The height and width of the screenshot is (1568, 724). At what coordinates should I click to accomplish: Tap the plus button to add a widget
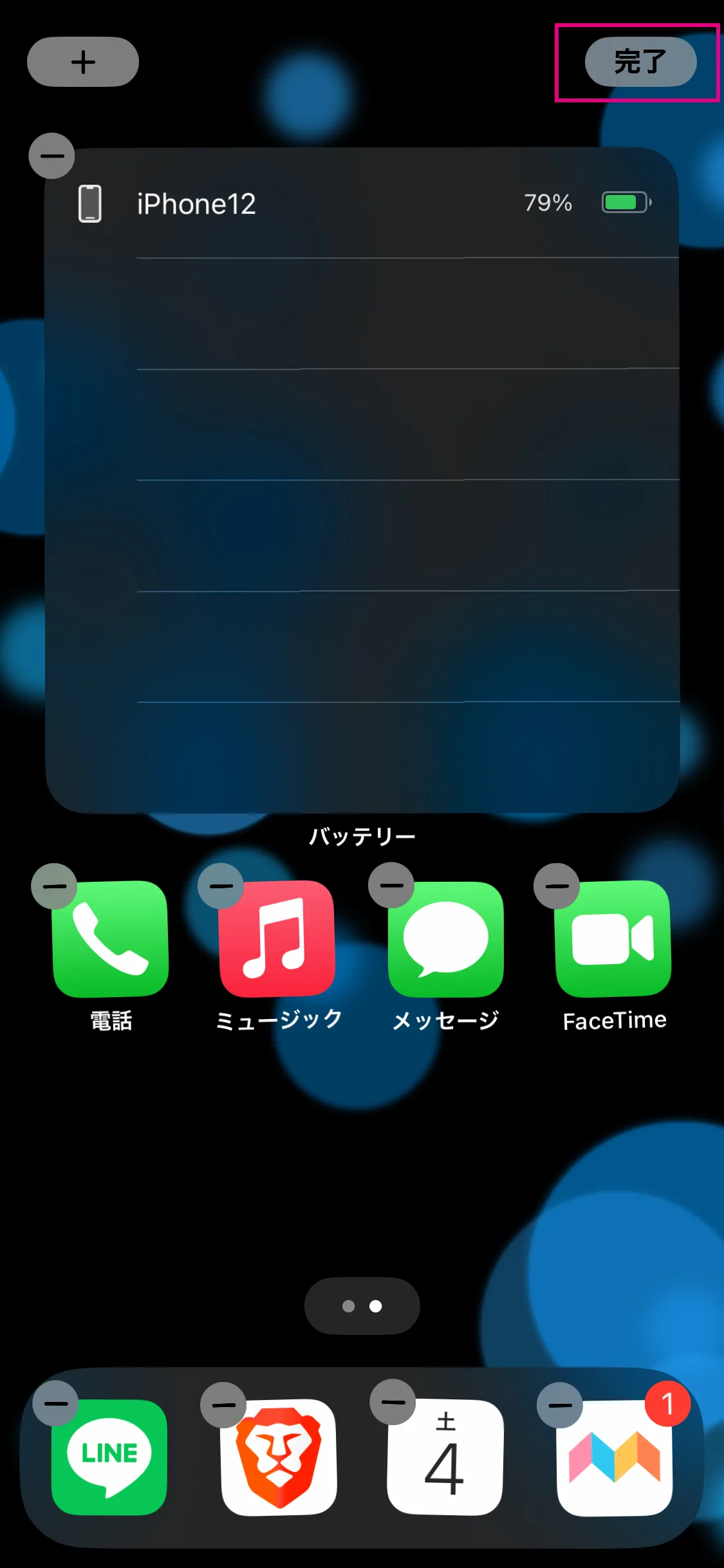(x=82, y=62)
